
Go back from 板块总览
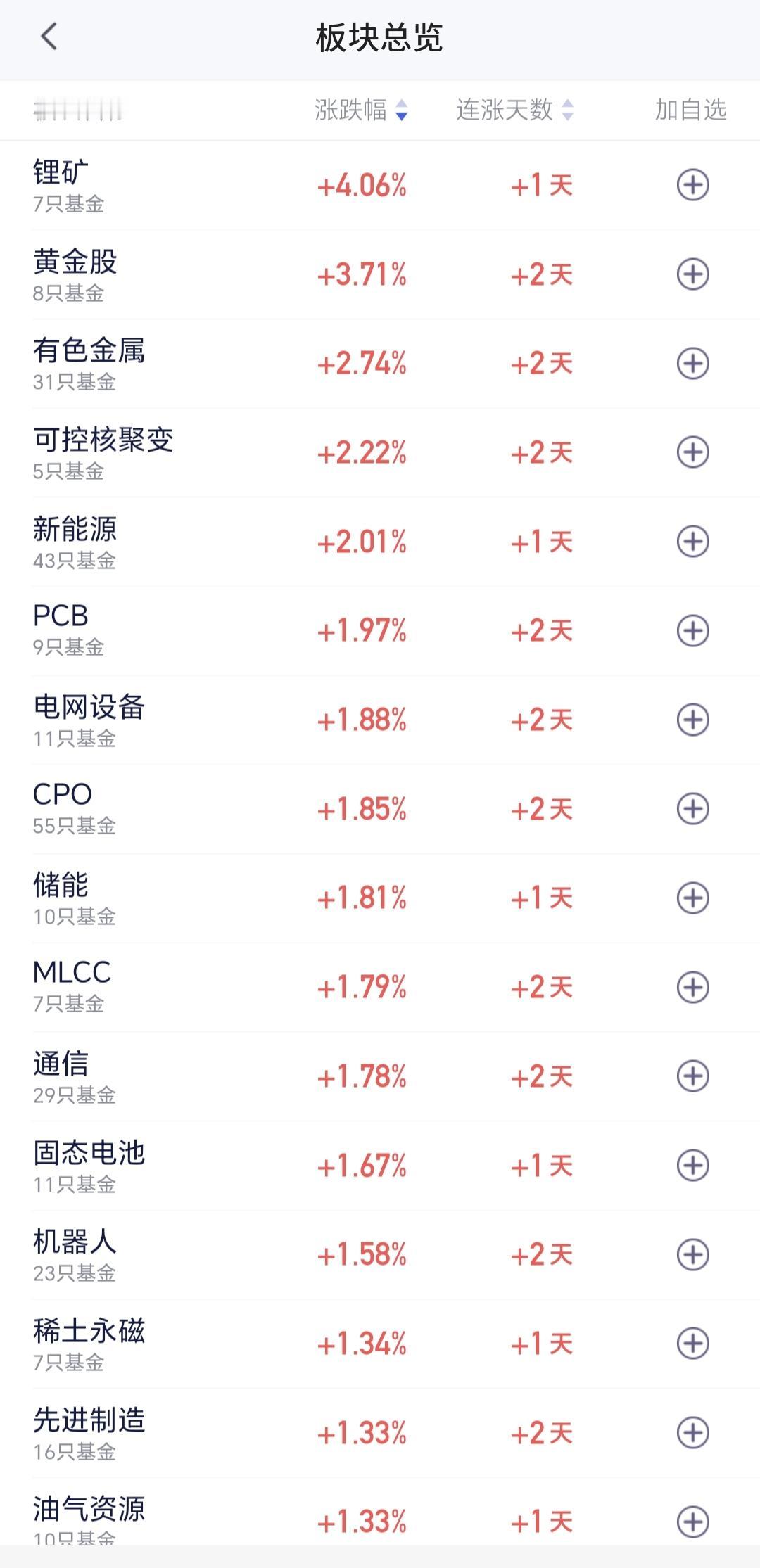click(49, 37)
